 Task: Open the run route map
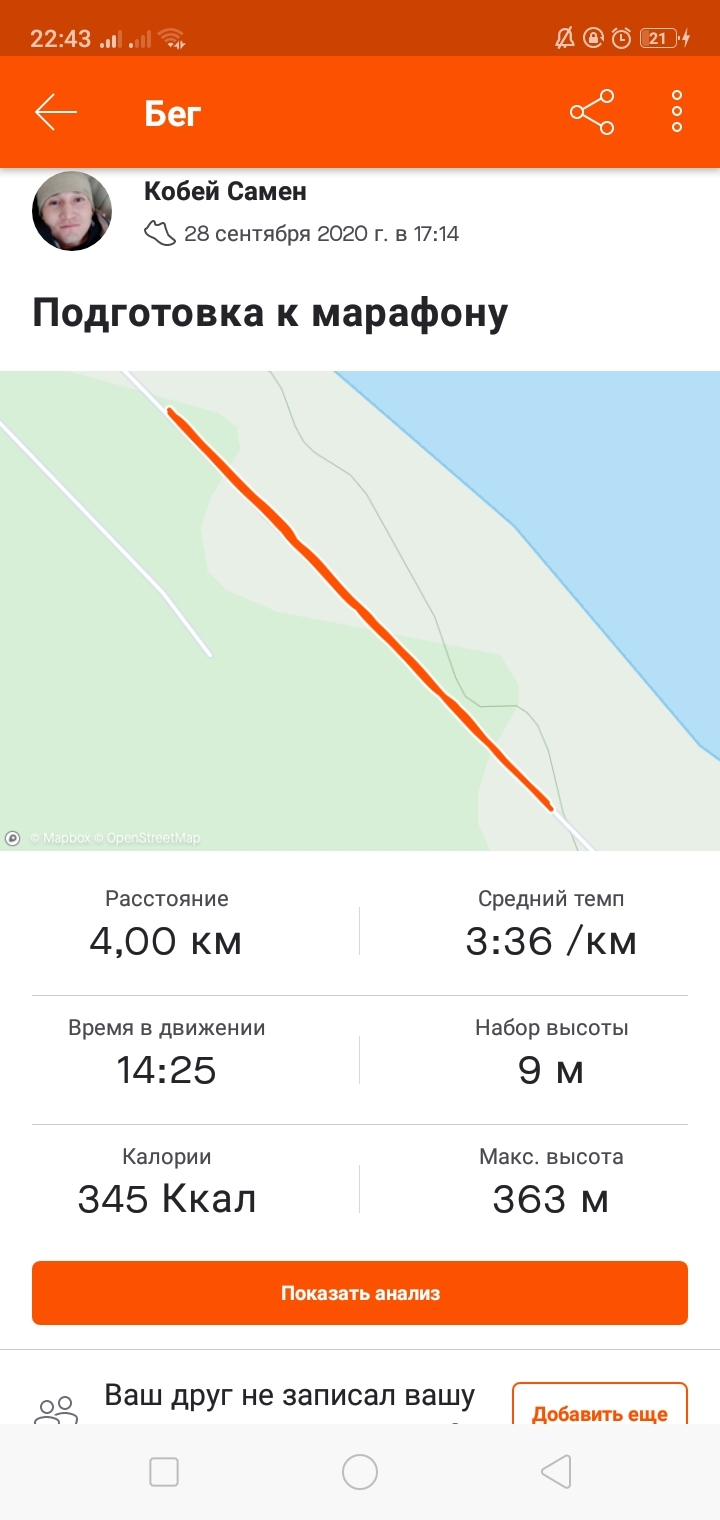360,610
